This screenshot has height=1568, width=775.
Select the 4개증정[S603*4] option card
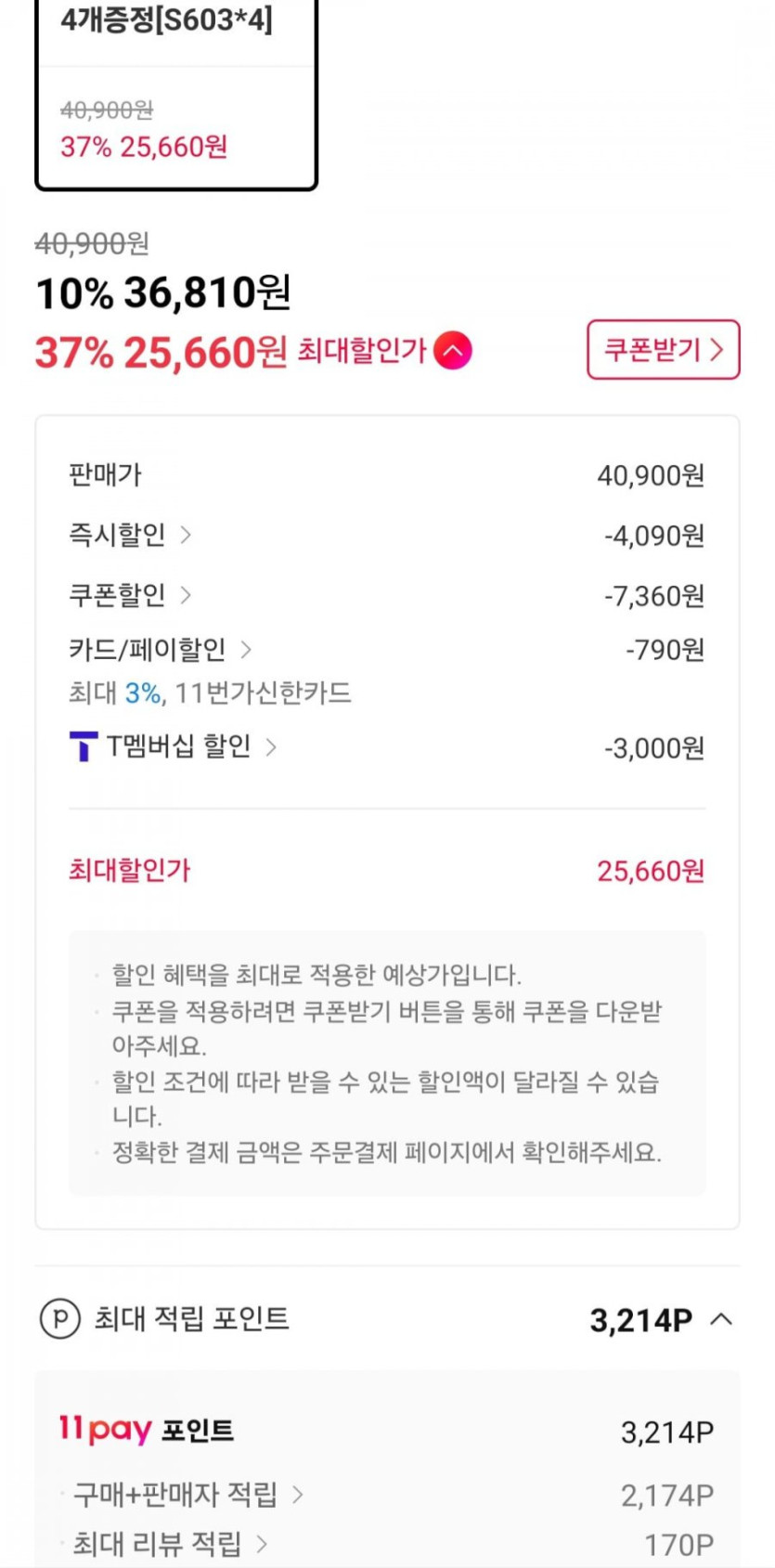coord(176,93)
